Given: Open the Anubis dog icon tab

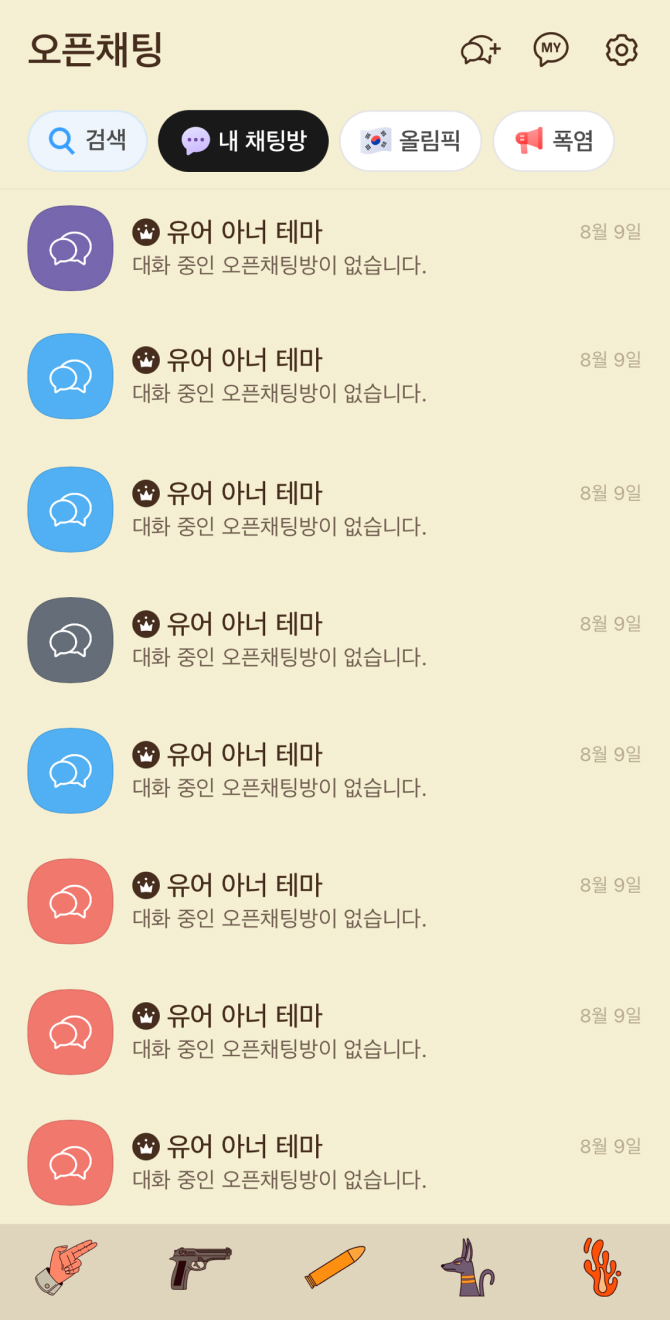Looking at the screenshot, I should [468, 1268].
